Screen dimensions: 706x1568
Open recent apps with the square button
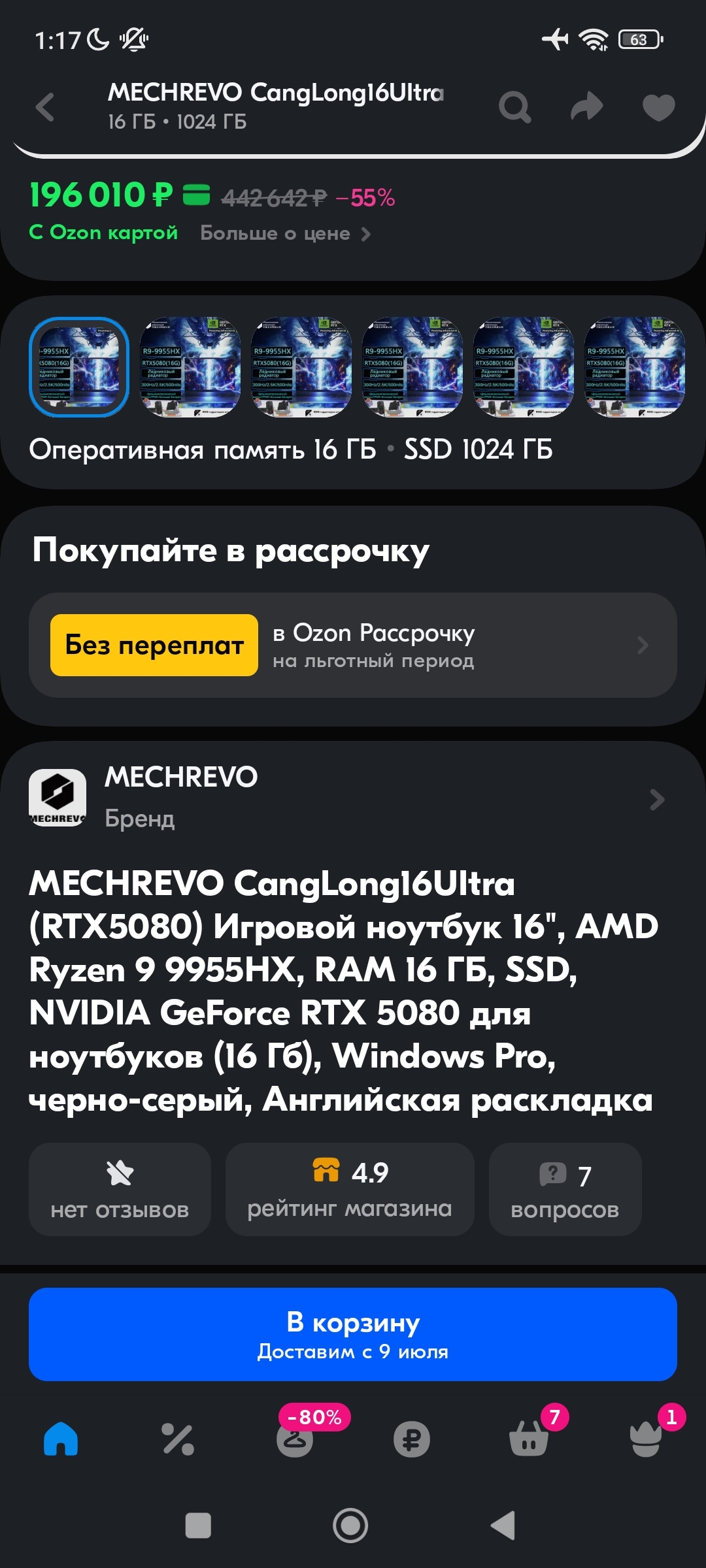click(x=198, y=1526)
